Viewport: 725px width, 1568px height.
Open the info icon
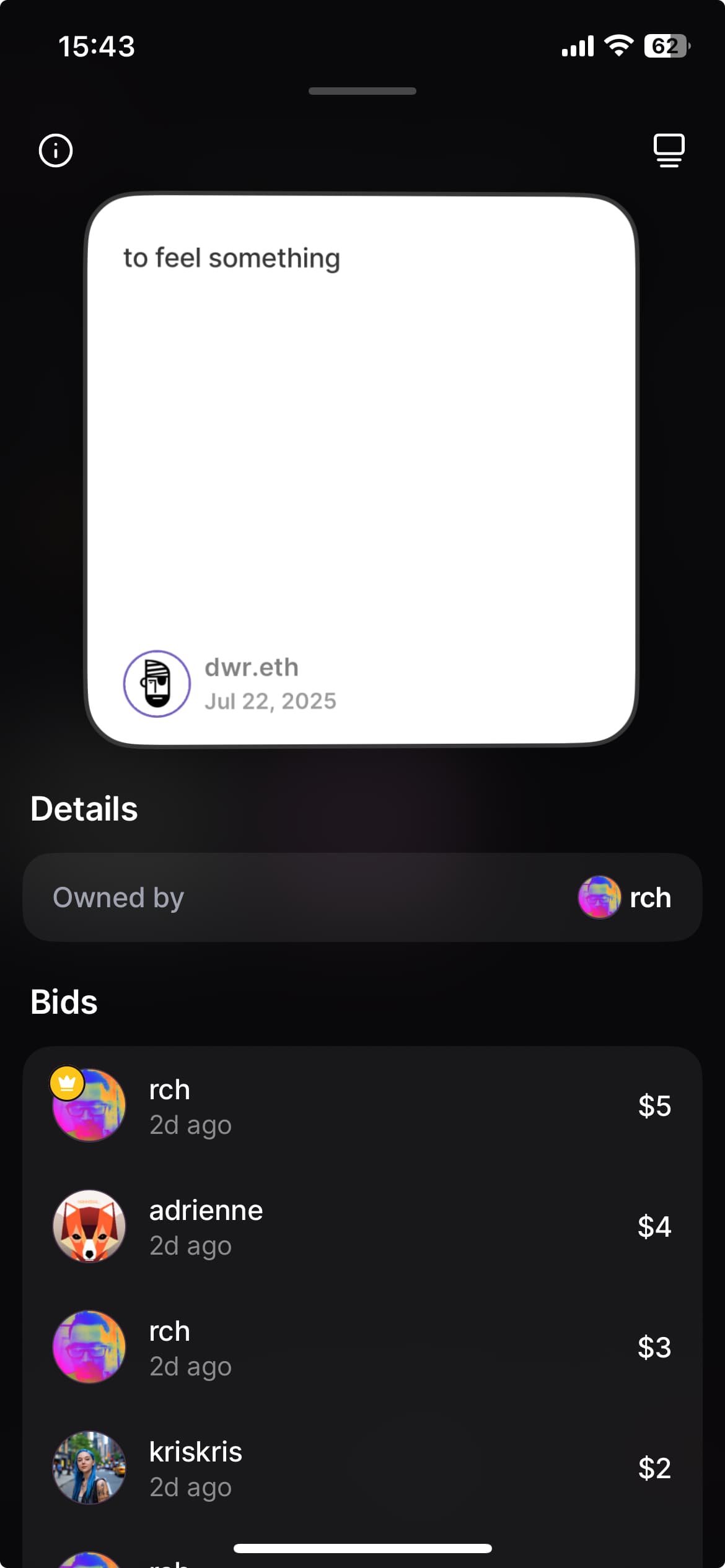(x=56, y=150)
